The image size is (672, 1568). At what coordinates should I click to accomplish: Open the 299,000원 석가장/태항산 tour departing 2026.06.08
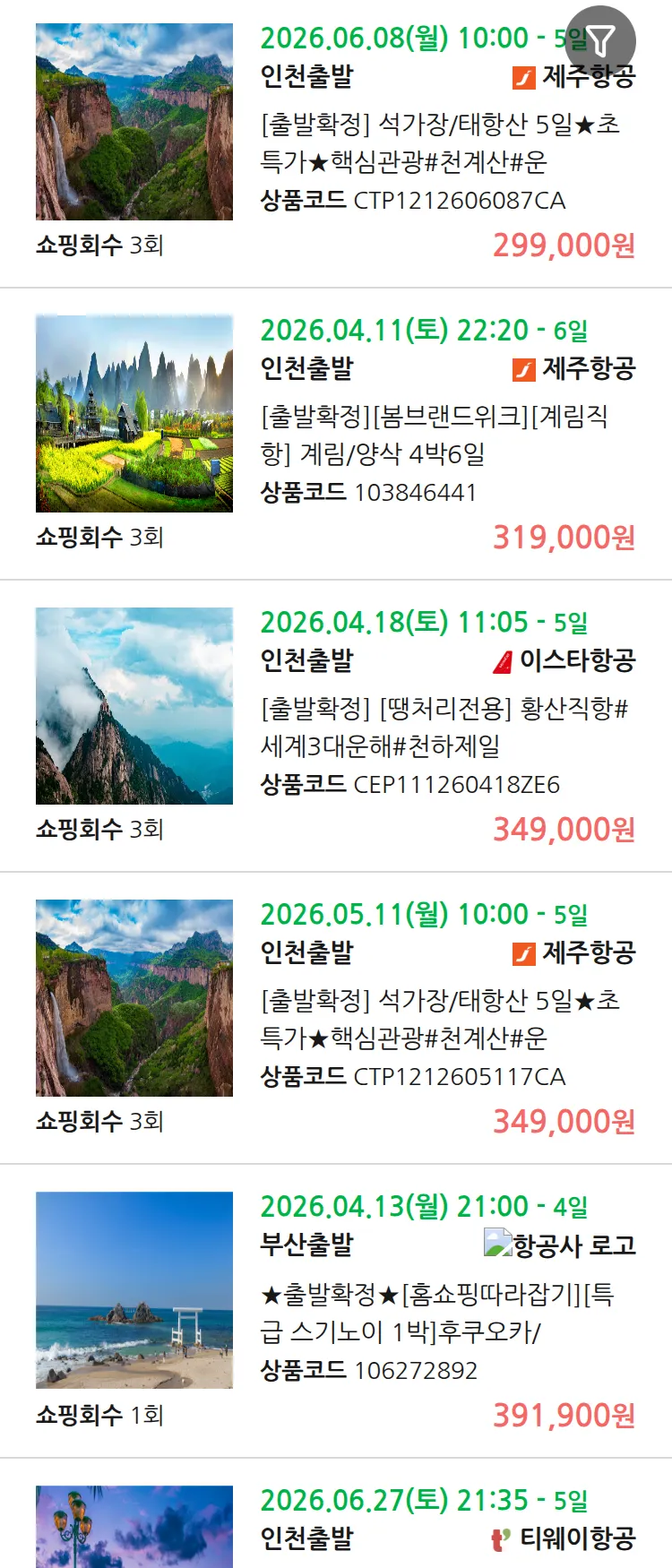tap(439, 143)
